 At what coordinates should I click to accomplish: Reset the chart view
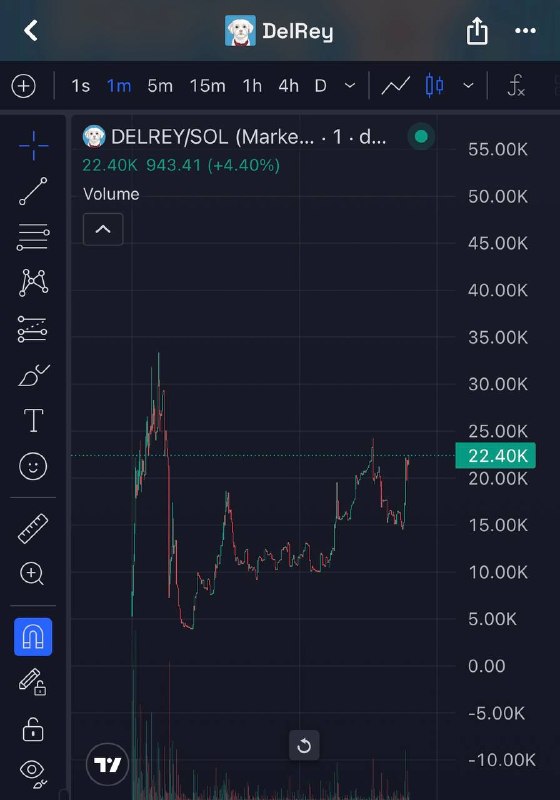tap(304, 745)
